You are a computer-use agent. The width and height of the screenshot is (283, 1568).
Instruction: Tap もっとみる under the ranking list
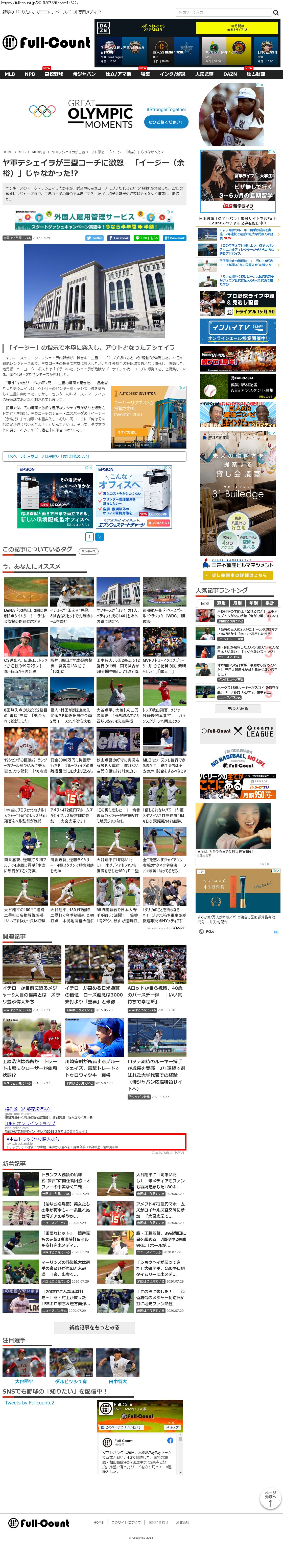[238, 709]
